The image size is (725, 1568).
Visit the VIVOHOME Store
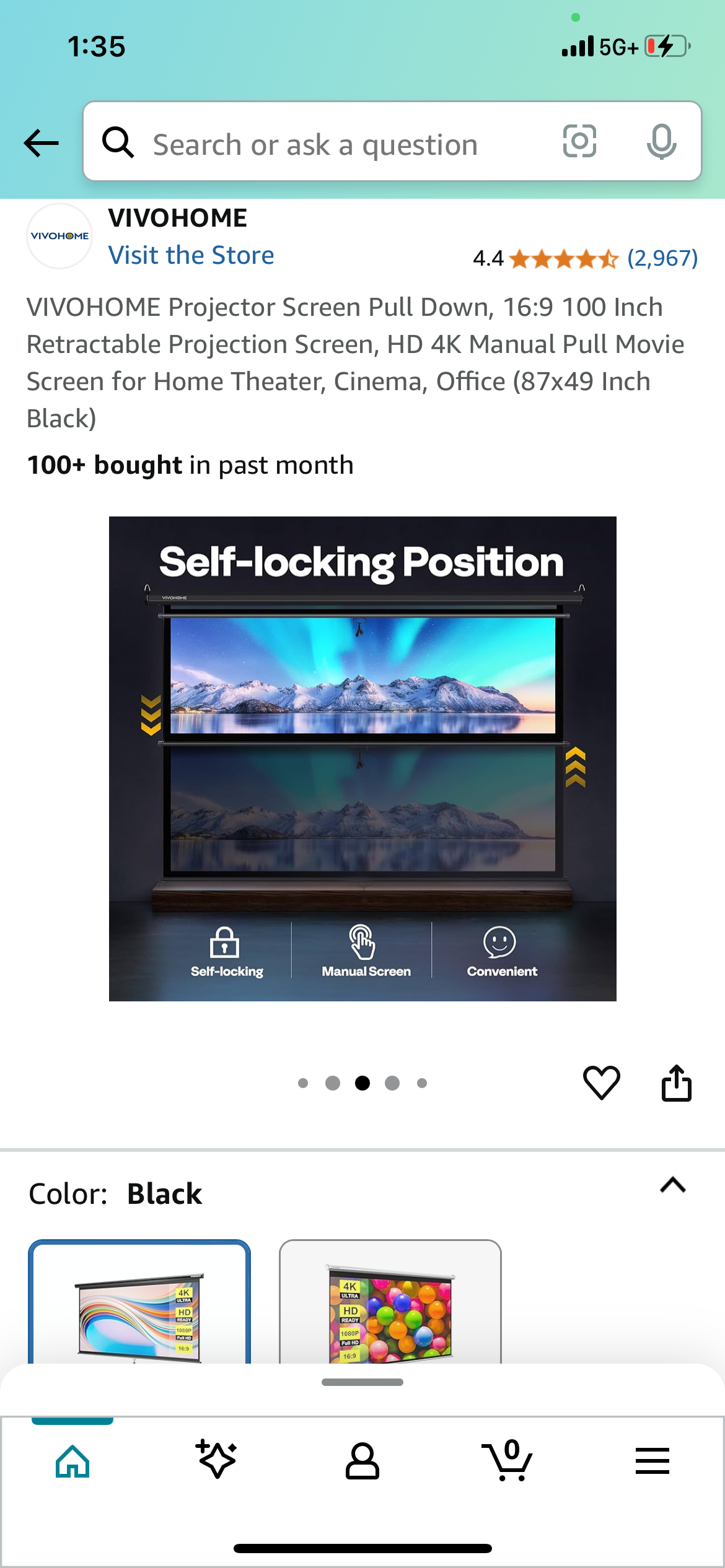pyautogui.click(x=191, y=255)
